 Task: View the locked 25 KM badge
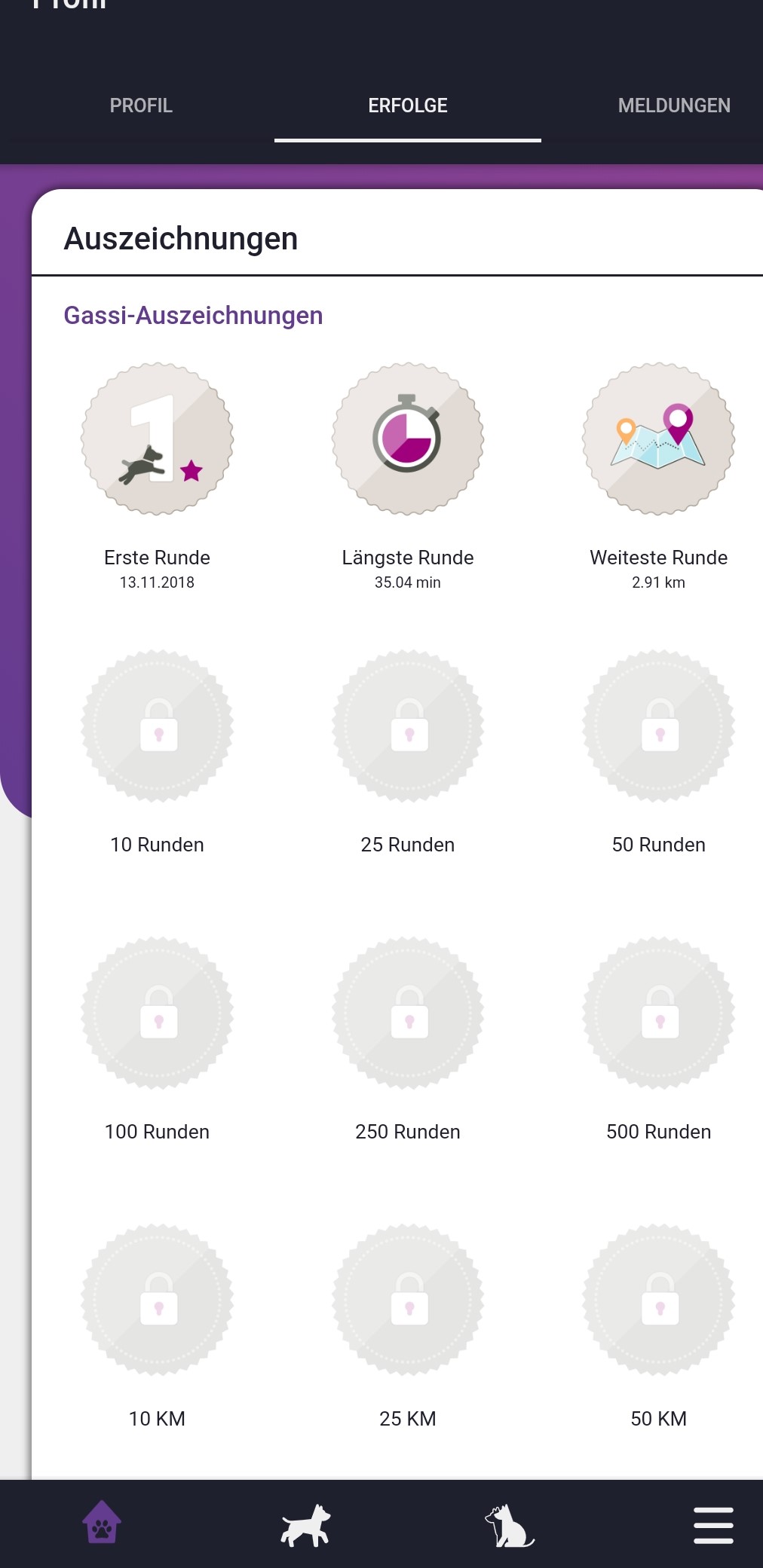click(x=407, y=1300)
